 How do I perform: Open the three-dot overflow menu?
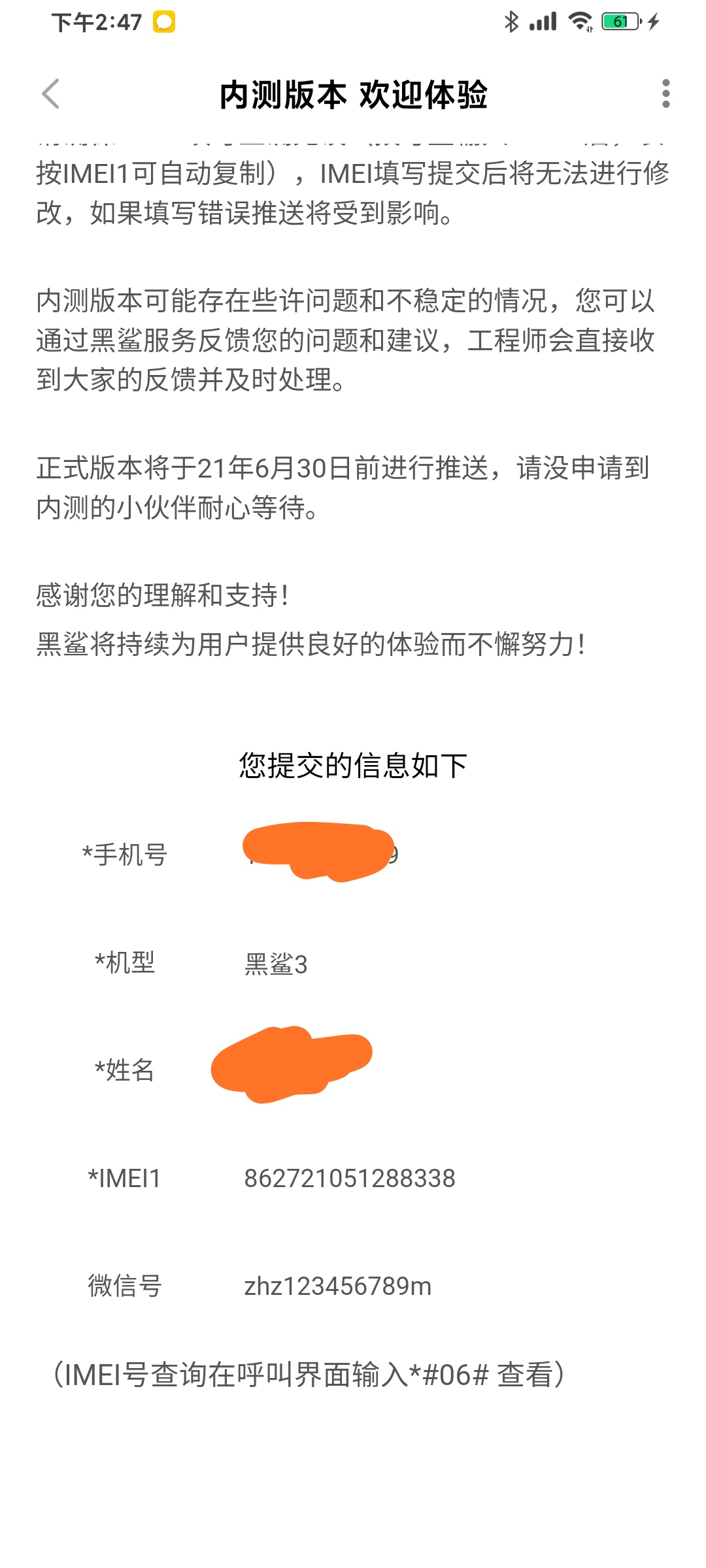click(x=665, y=94)
